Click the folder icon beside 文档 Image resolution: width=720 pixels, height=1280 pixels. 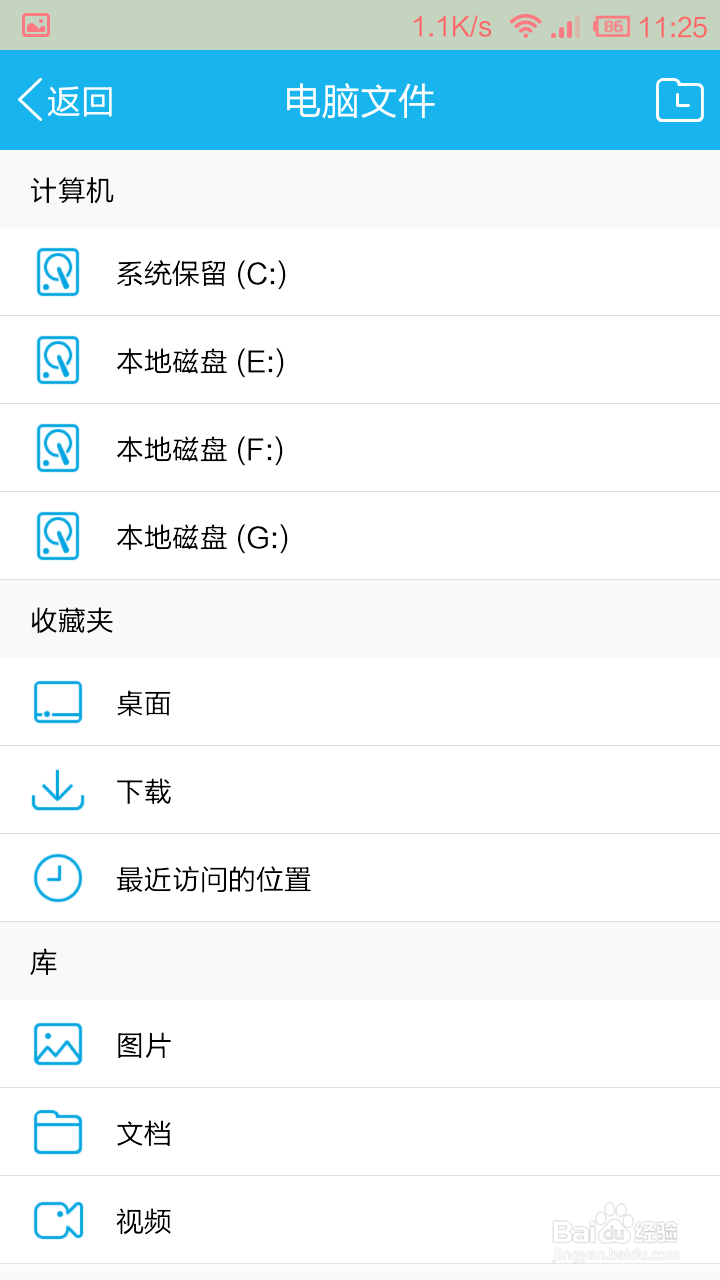pyautogui.click(x=57, y=1131)
